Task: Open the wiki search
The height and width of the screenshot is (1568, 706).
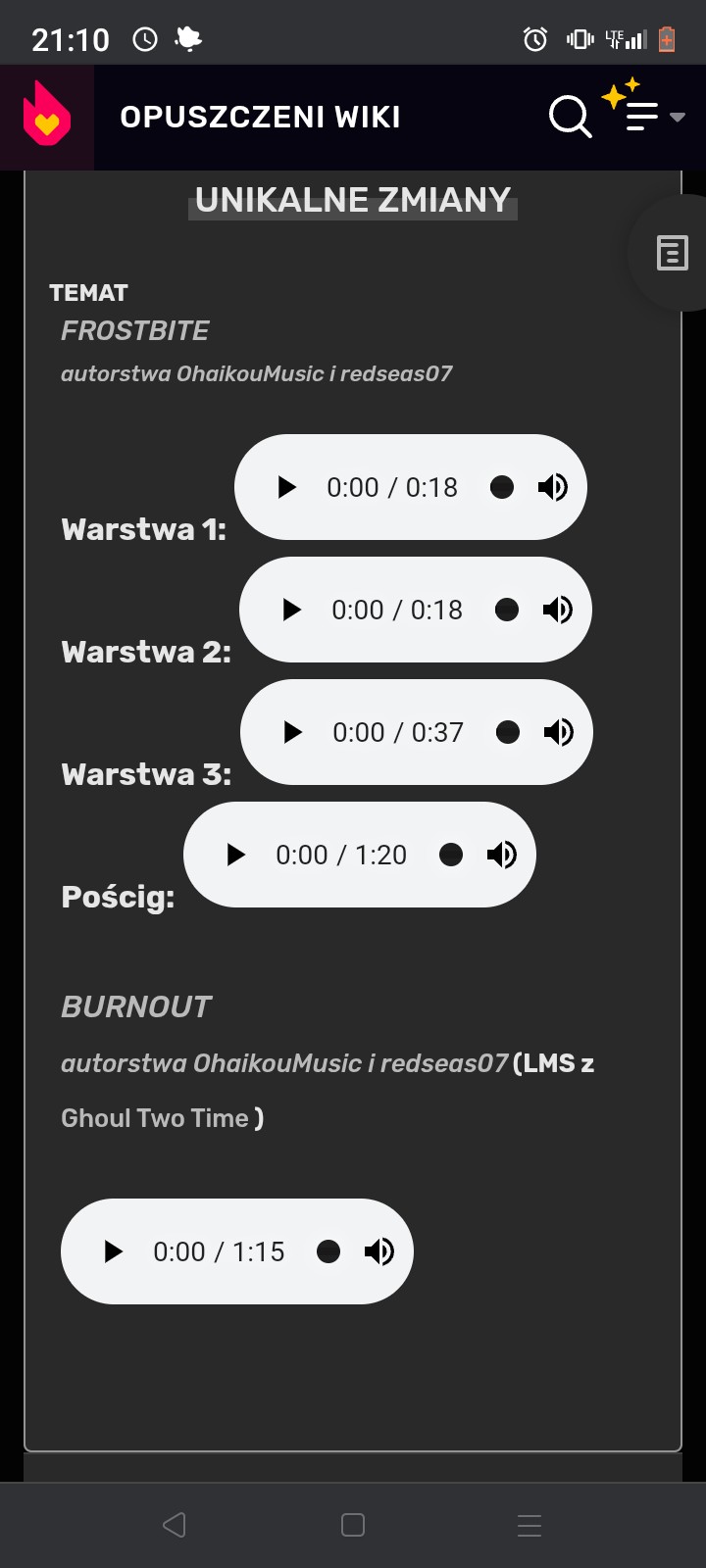Action: coord(570,117)
